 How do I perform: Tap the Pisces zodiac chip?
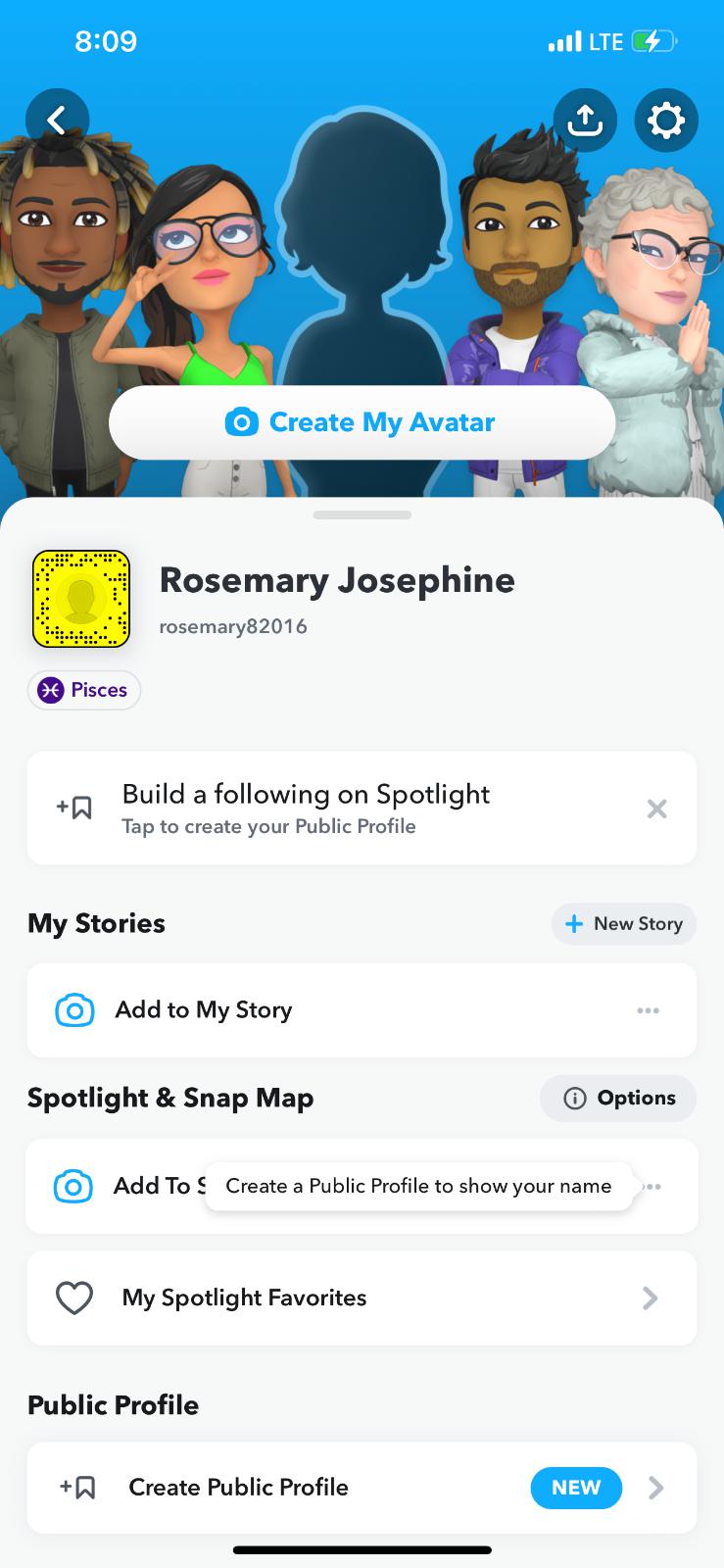(84, 690)
